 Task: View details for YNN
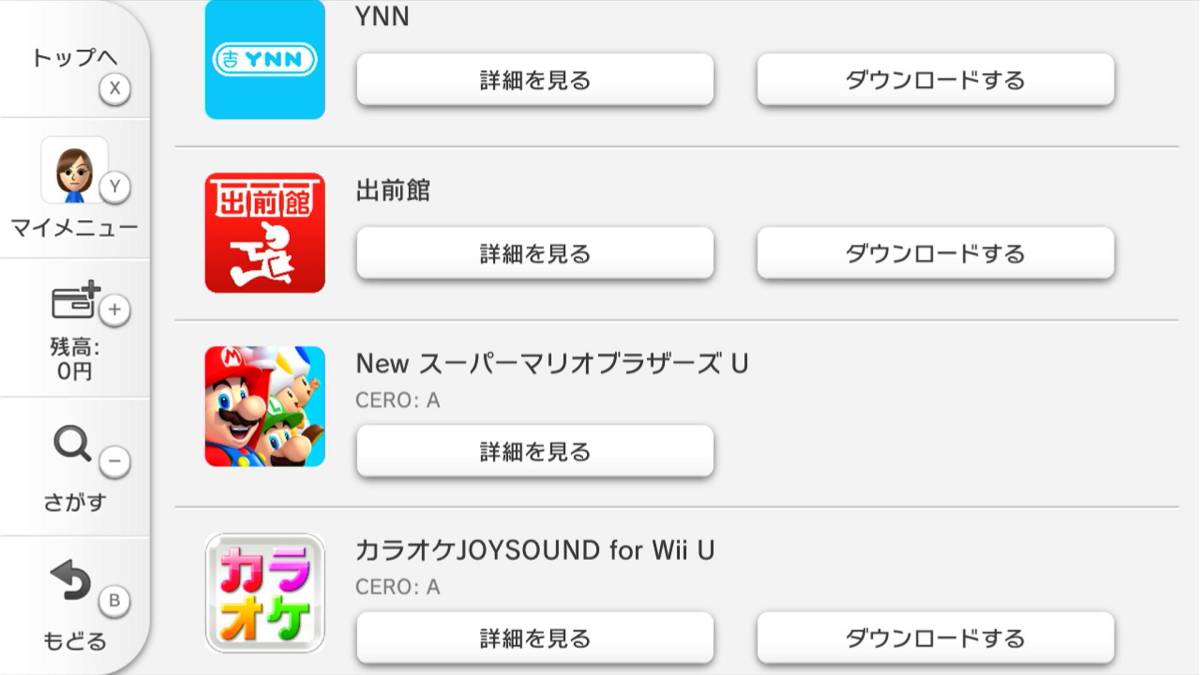535,80
